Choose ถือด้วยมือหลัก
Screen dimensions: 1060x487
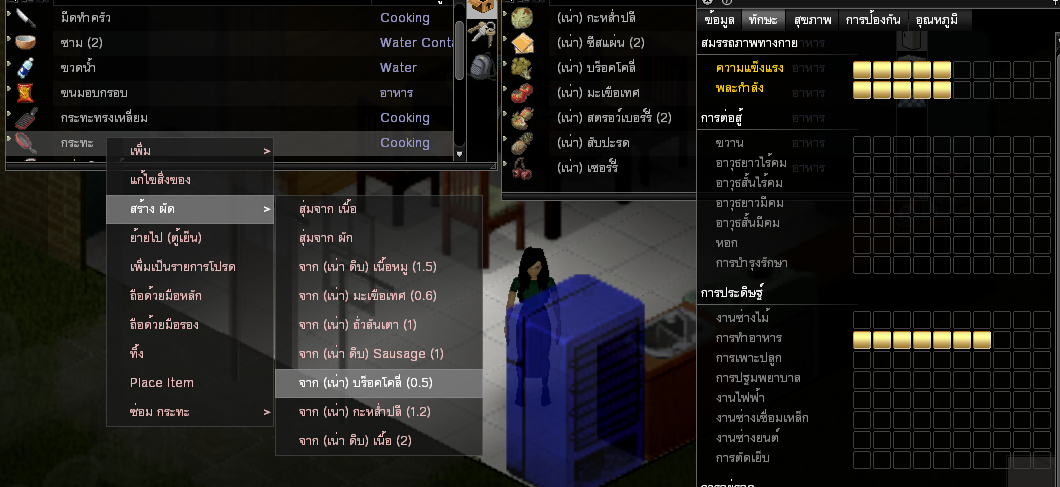[x=189, y=296]
